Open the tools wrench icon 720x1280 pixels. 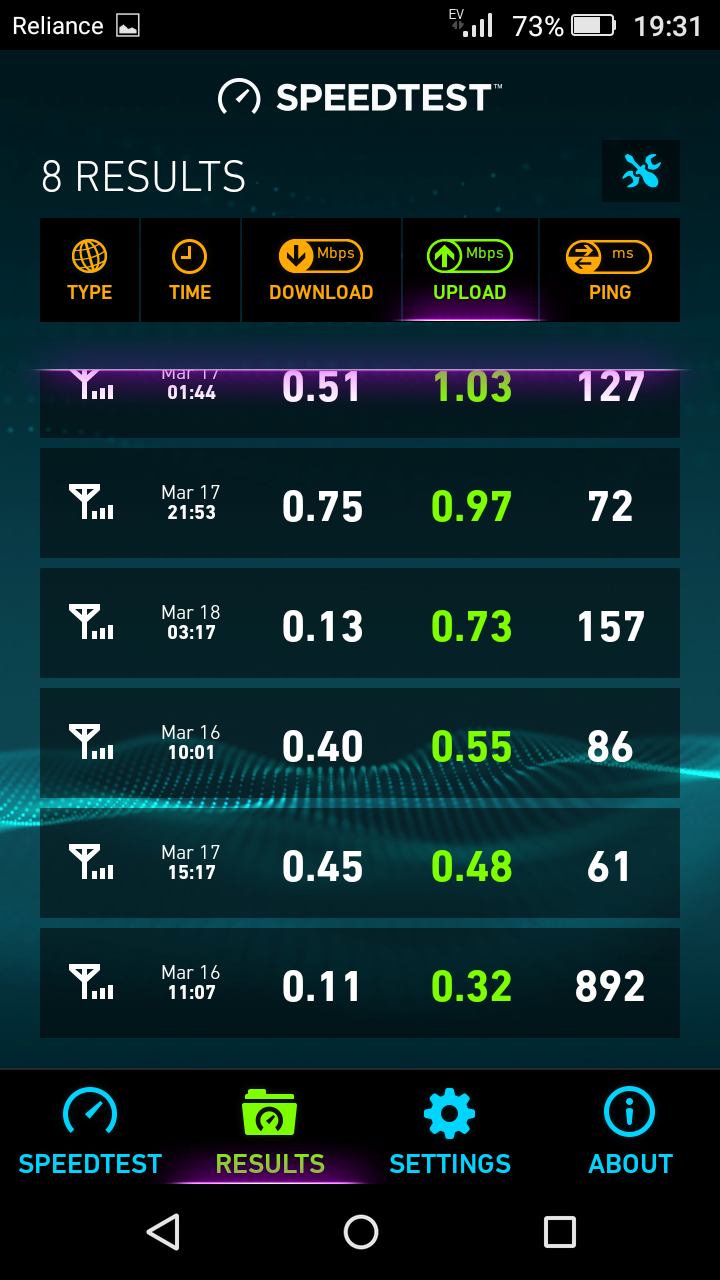pos(641,172)
